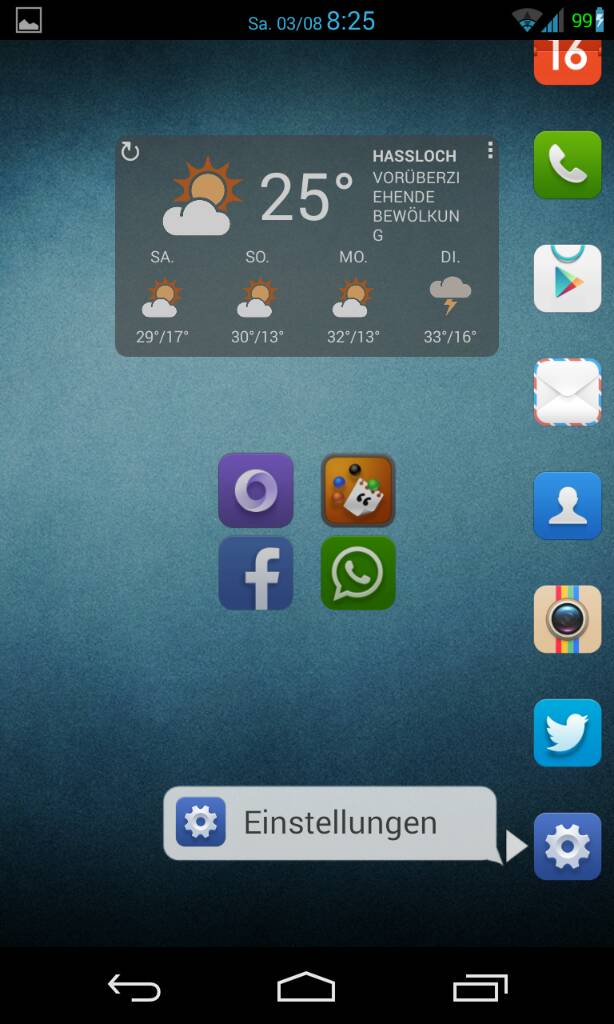Viewport: 614px width, 1024px height.
Task: Open the settings gear in the sidebar
Action: tap(567, 847)
